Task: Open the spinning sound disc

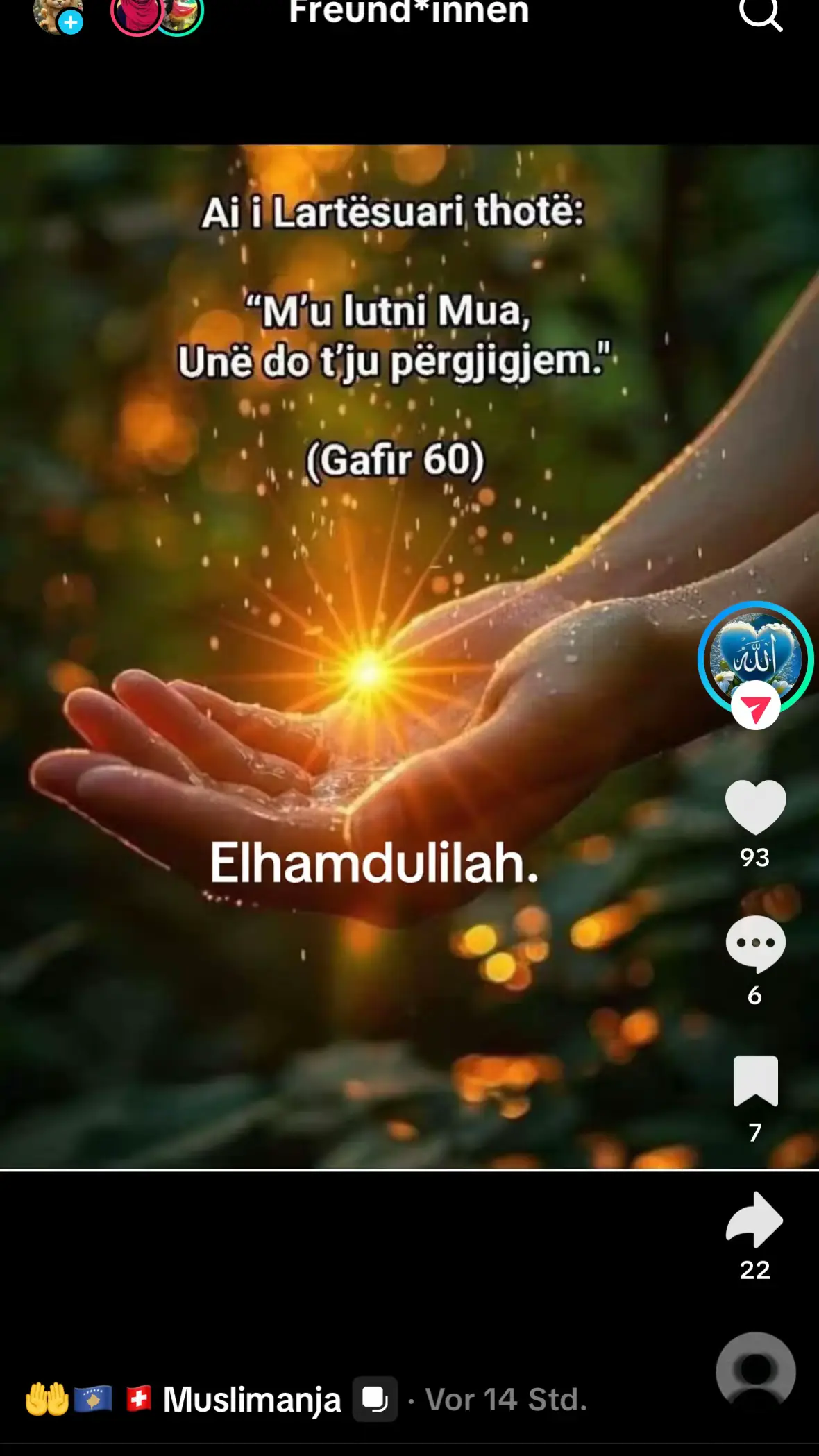Action: (x=755, y=1371)
